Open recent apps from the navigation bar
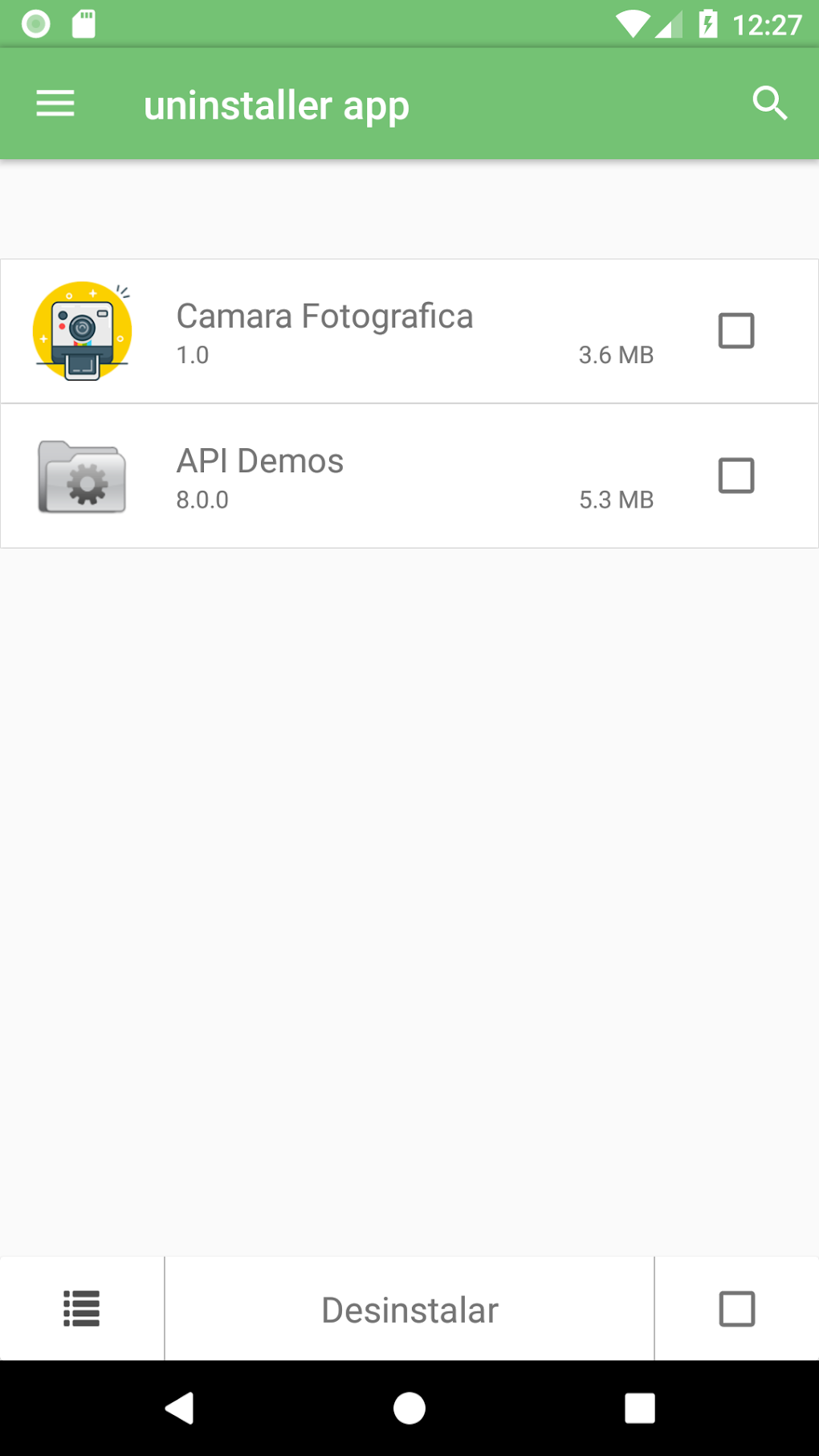 pyautogui.click(x=639, y=1408)
